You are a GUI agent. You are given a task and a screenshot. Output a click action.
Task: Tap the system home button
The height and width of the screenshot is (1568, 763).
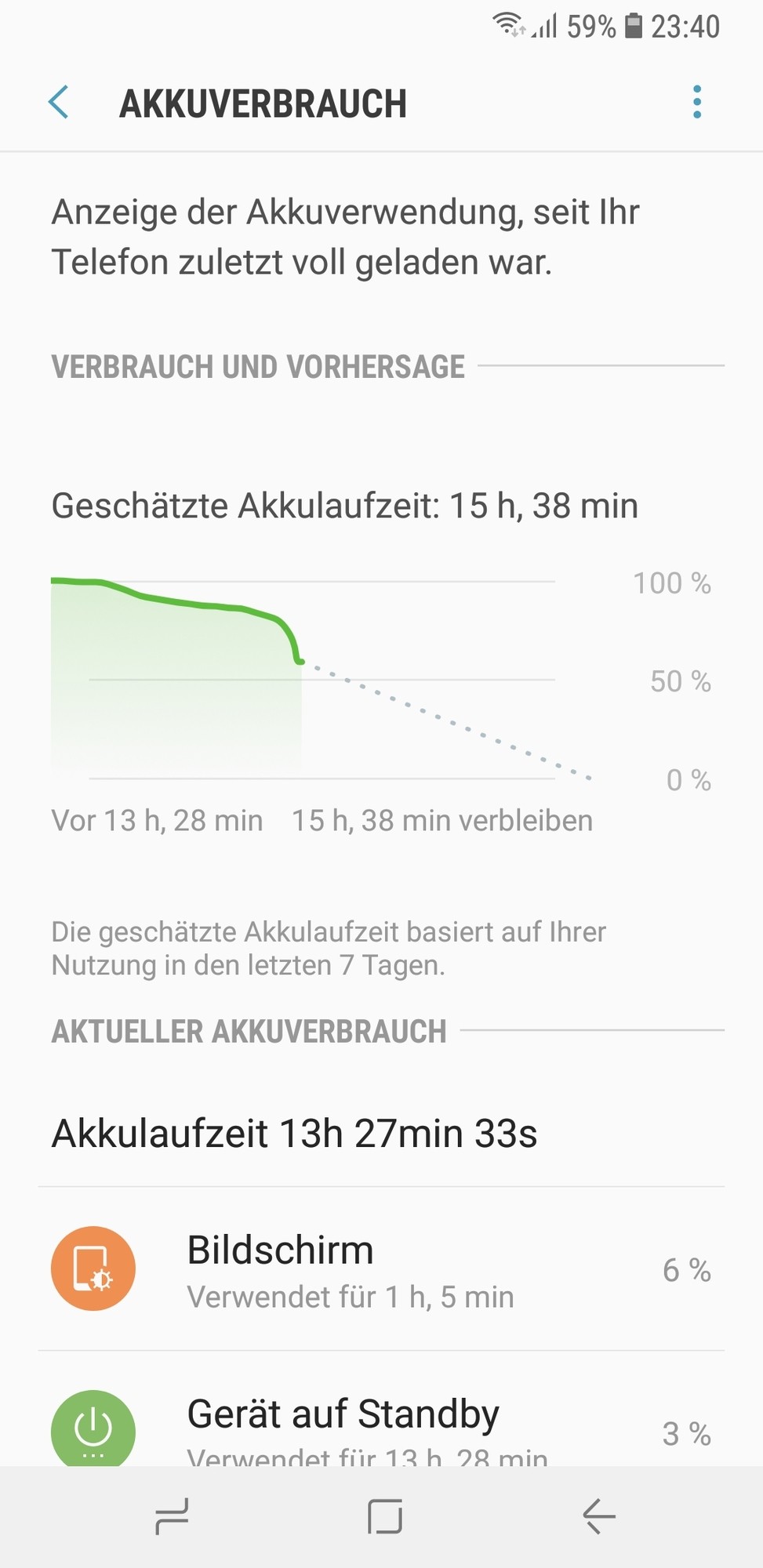tap(384, 1516)
